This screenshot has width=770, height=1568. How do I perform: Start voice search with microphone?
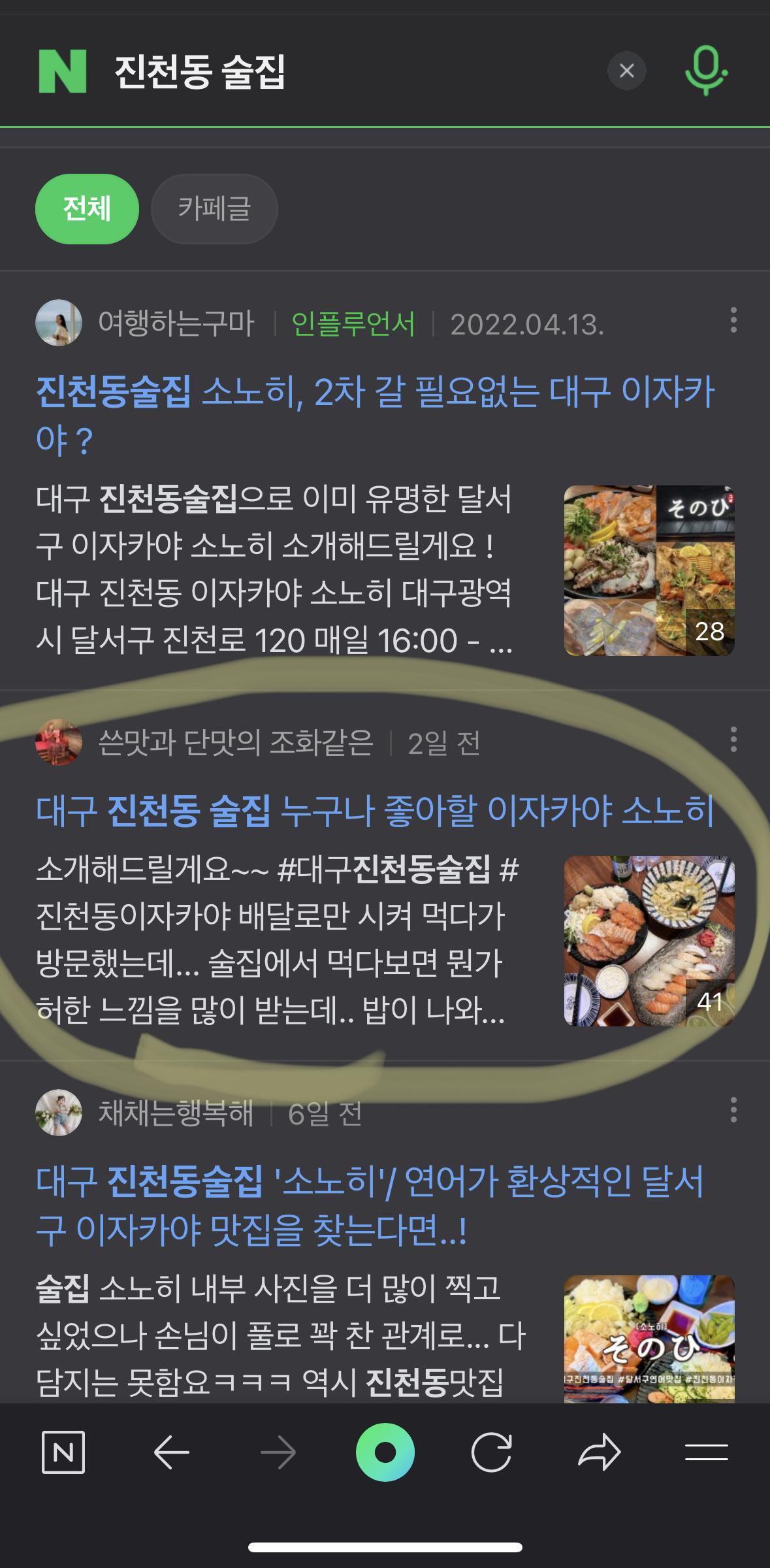click(x=706, y=71)
